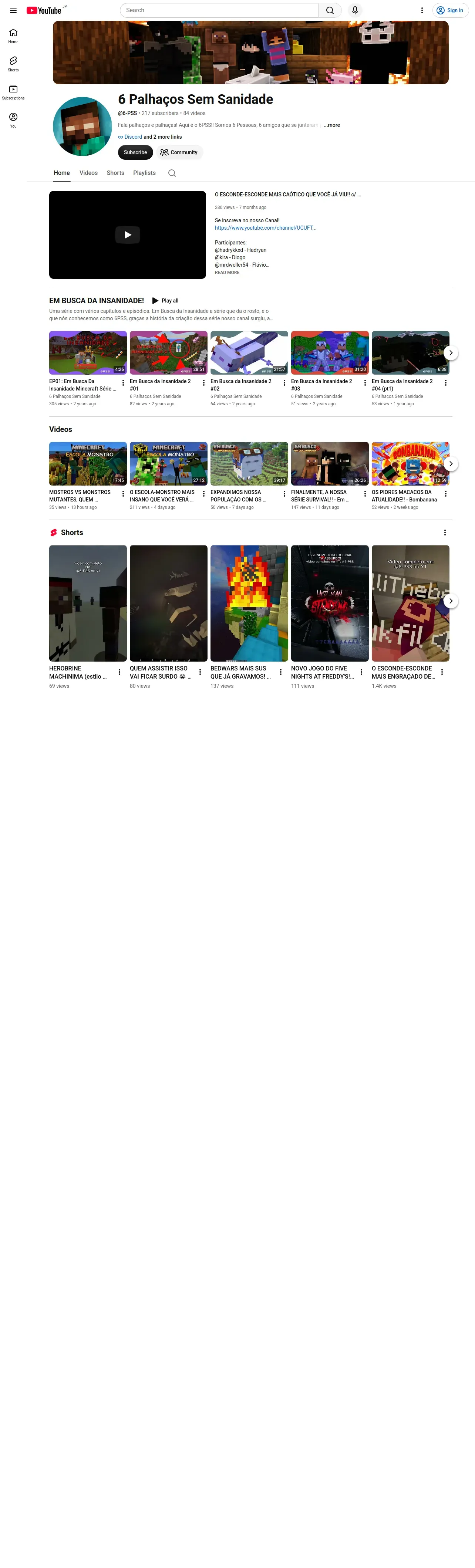Expand the channel description with ...more
475x1568 pixels.
(332, 125)
